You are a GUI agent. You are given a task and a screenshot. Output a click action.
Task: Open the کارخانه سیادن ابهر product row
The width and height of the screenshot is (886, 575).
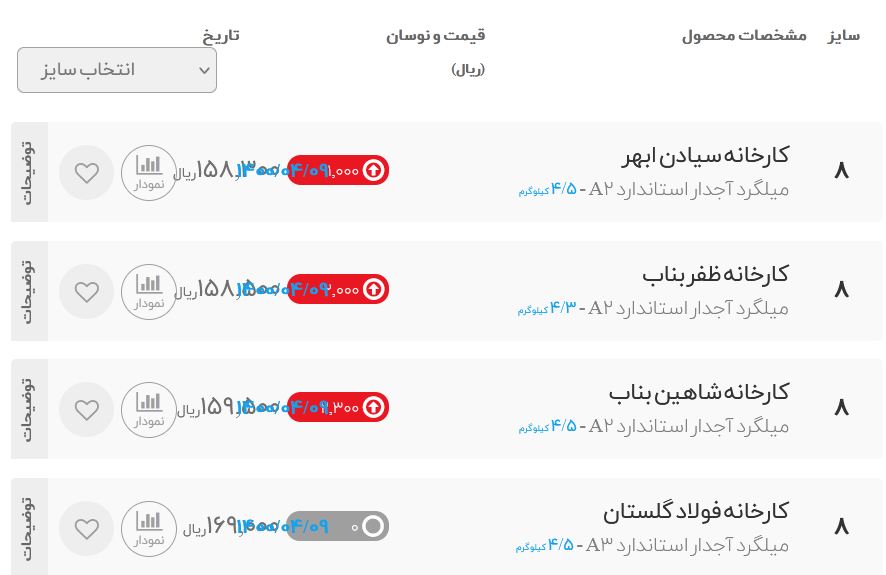[706, 156]
